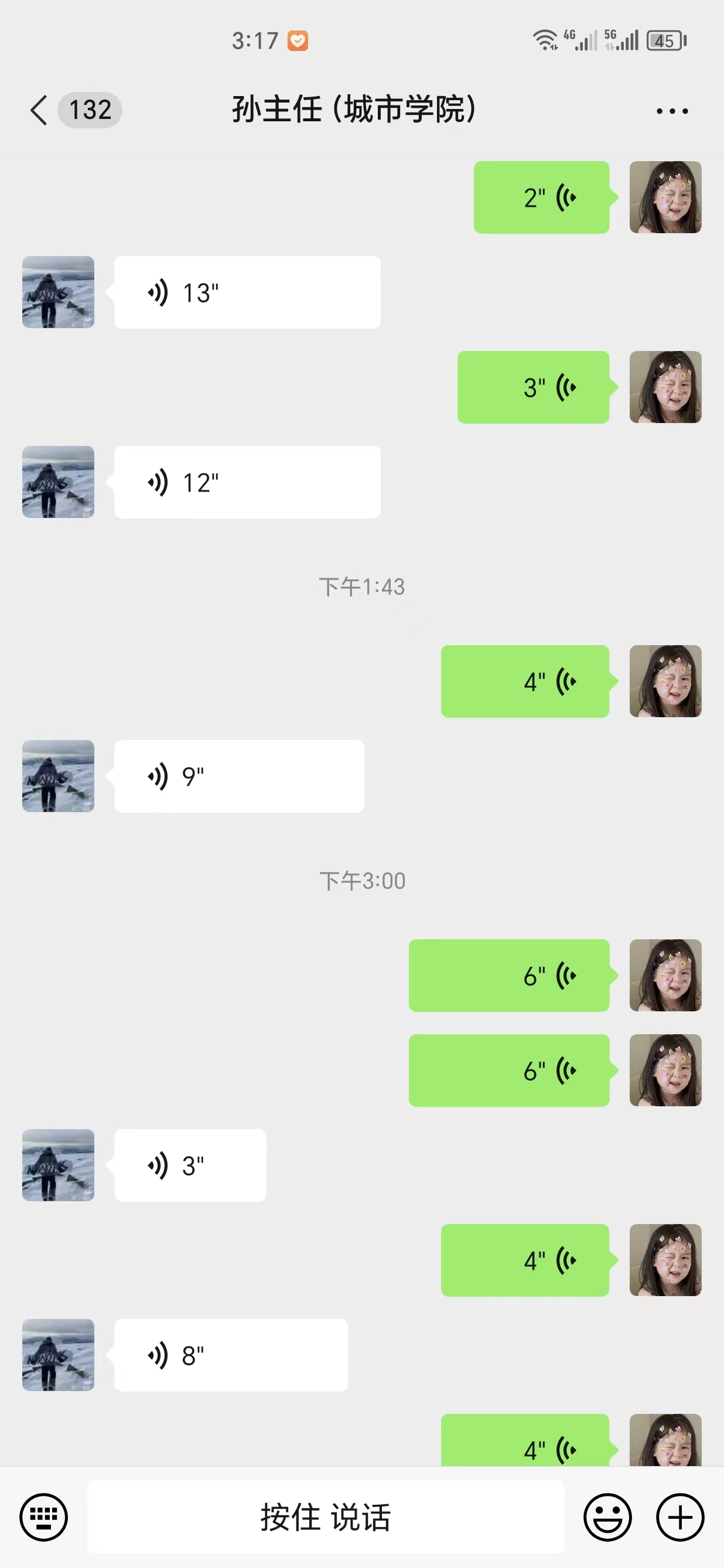Switch to keyboard text input
Screen dimensions: 724x1568
click(44, 1517)
